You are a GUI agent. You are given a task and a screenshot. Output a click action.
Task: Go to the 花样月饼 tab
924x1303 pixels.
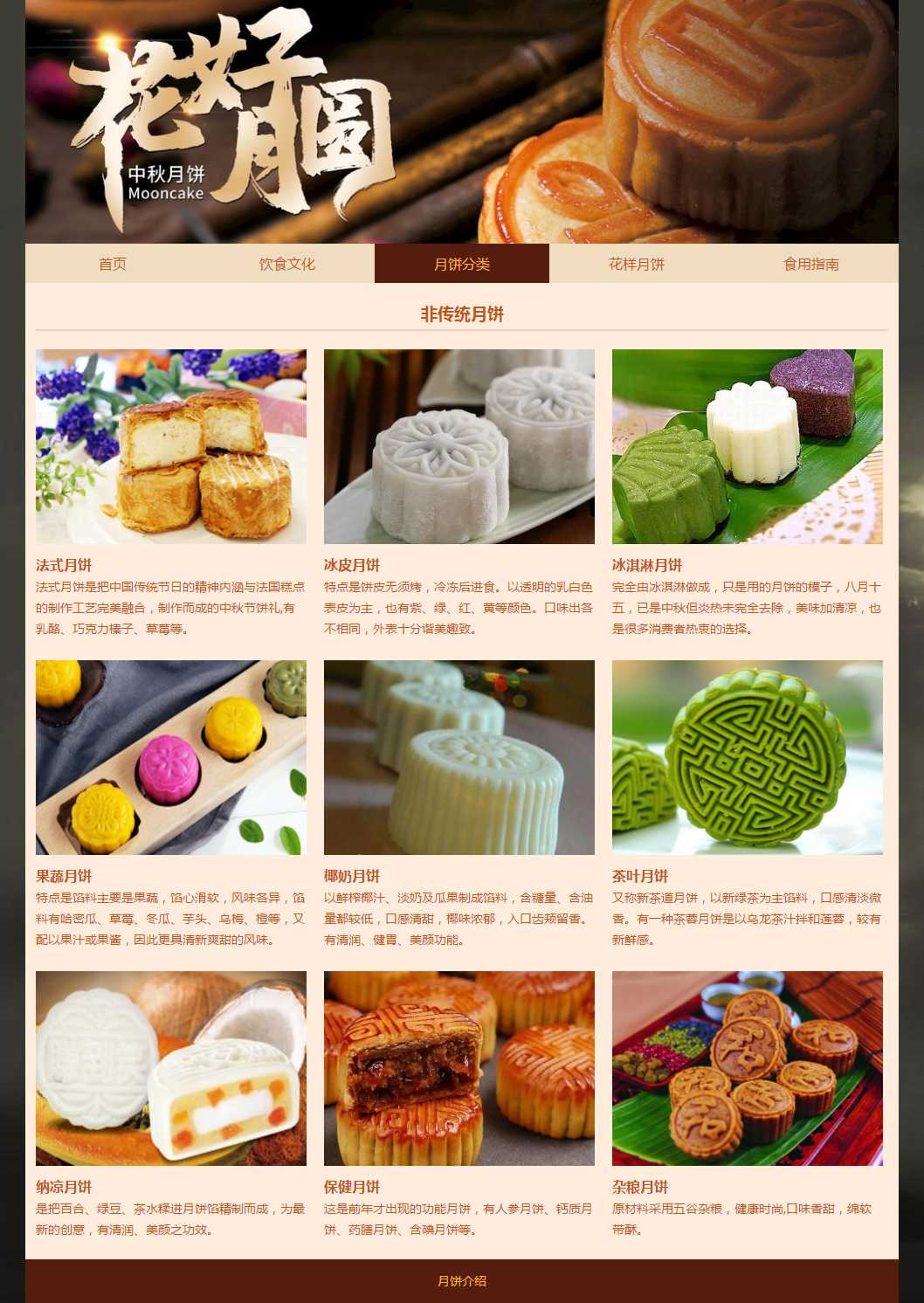(x=637, y=264)
